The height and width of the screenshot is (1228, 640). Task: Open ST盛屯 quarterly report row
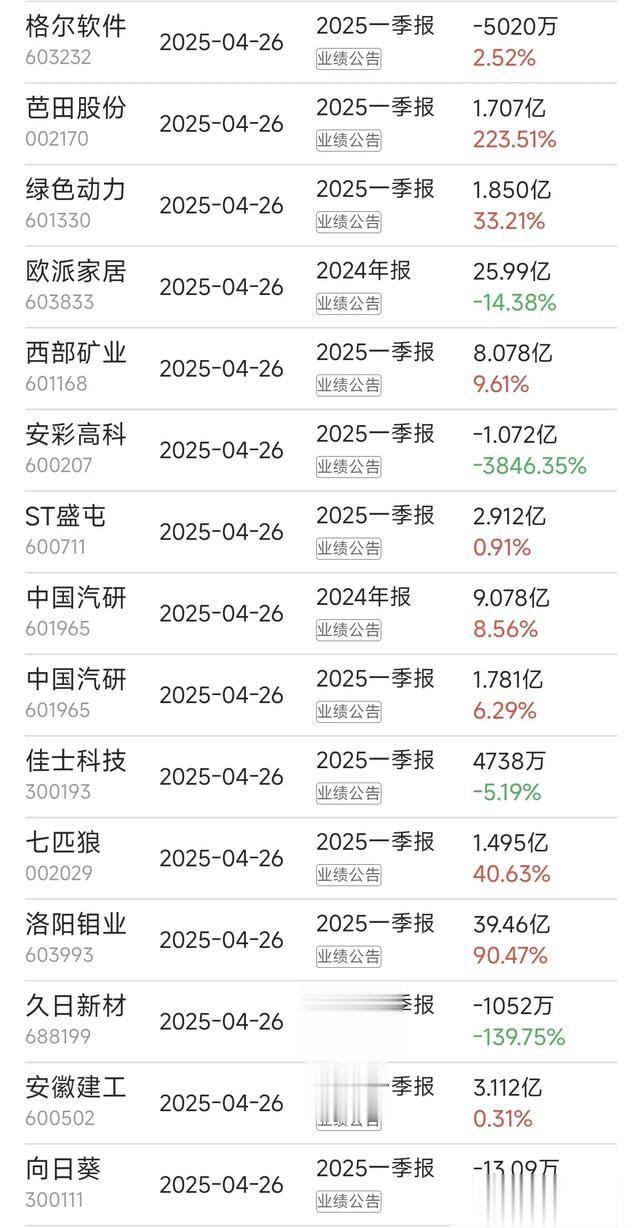[x=320, y=533]
